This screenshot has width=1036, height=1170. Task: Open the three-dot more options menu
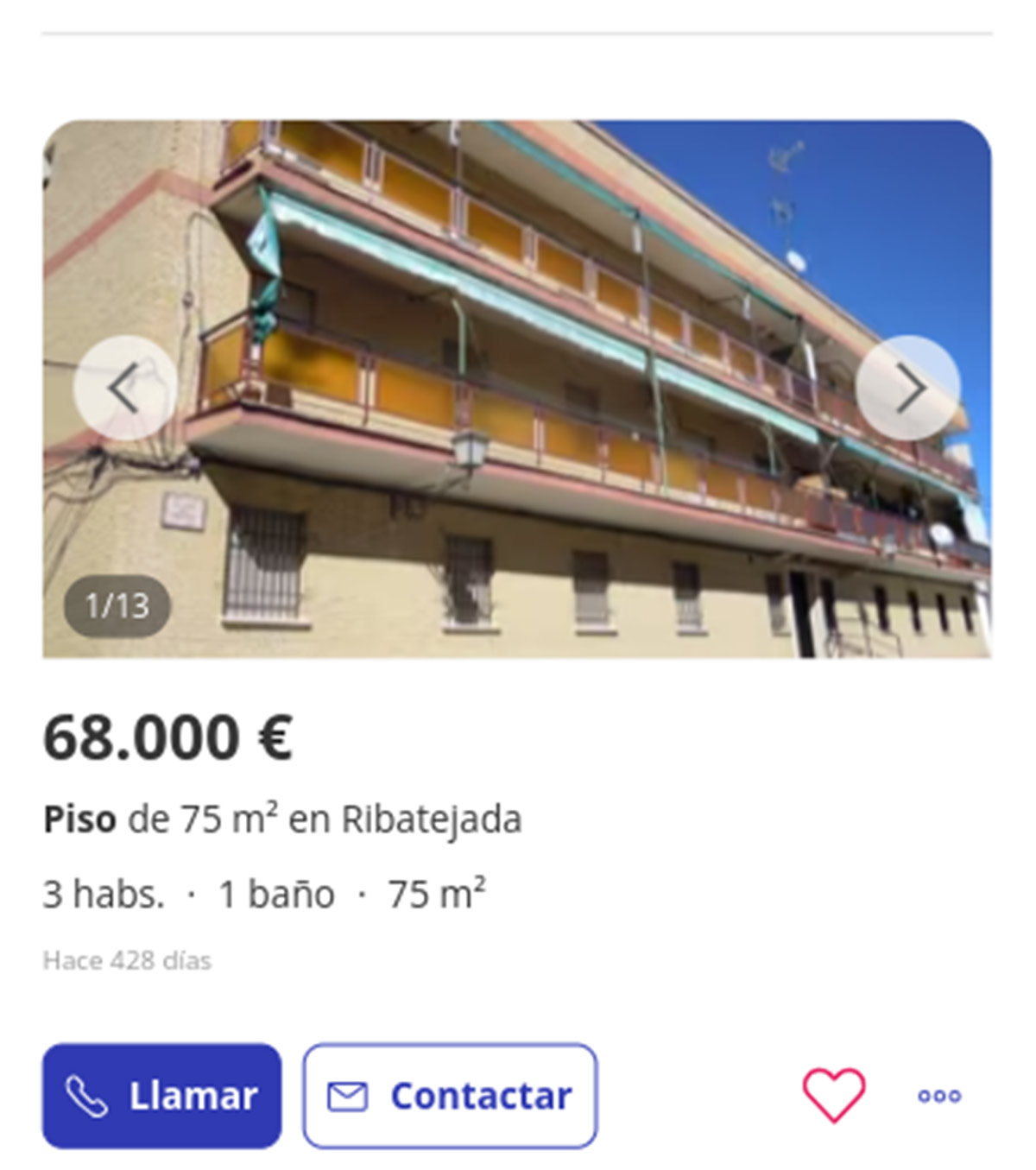coord(939,1096)
